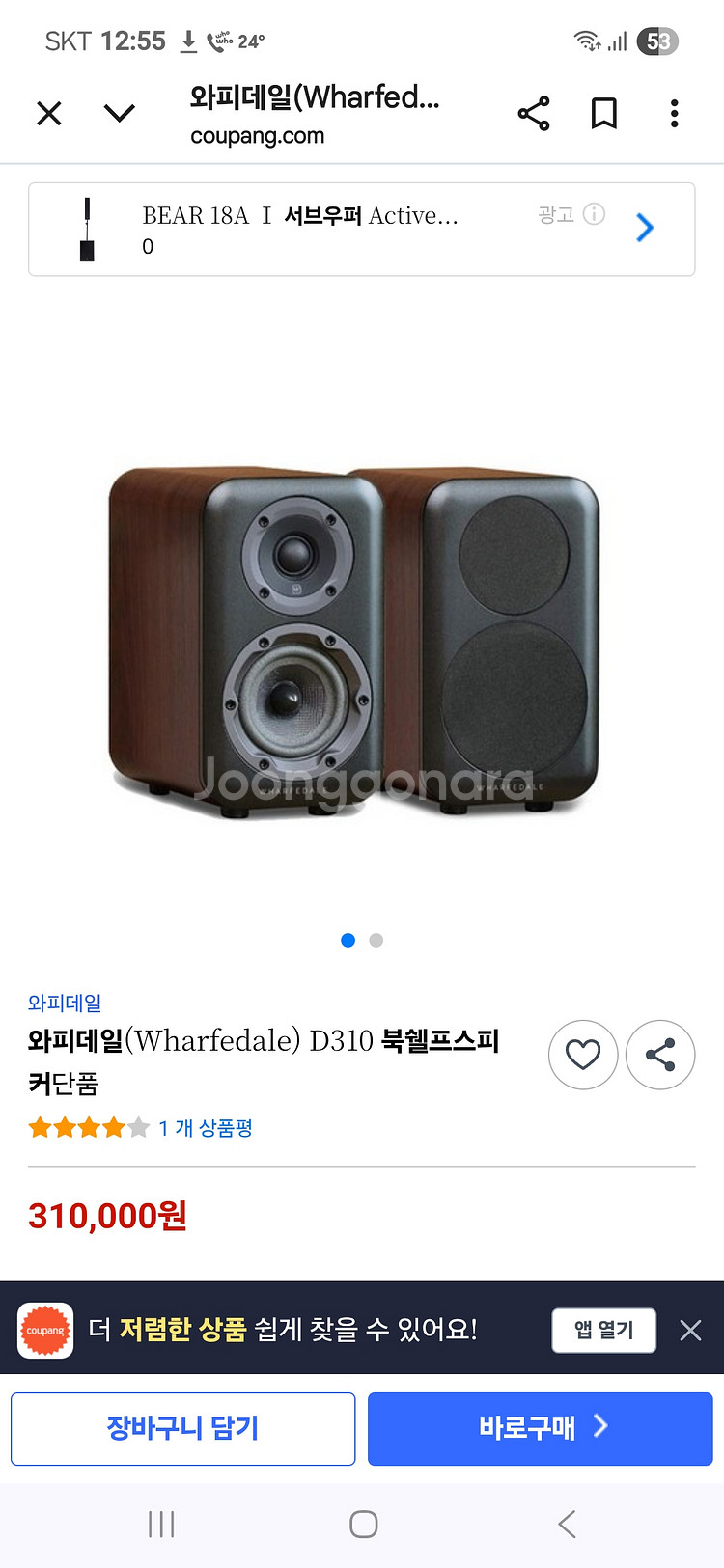Jump to the second product image dot
The height and width of the screenshot is (1568, 724).
pyautogui.click(x=376, y=940)
